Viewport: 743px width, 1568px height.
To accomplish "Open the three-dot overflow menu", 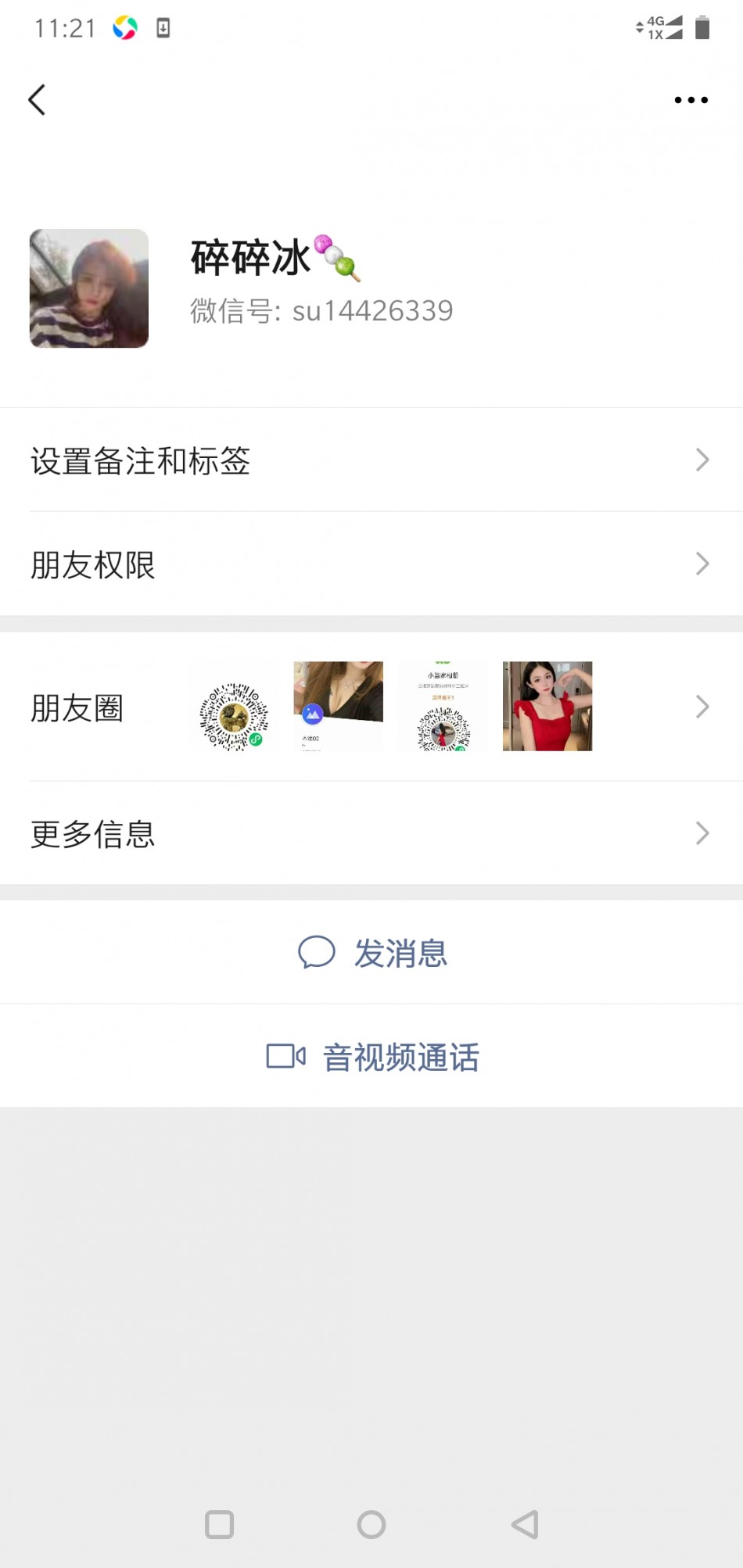I will [x=691, y=100].
